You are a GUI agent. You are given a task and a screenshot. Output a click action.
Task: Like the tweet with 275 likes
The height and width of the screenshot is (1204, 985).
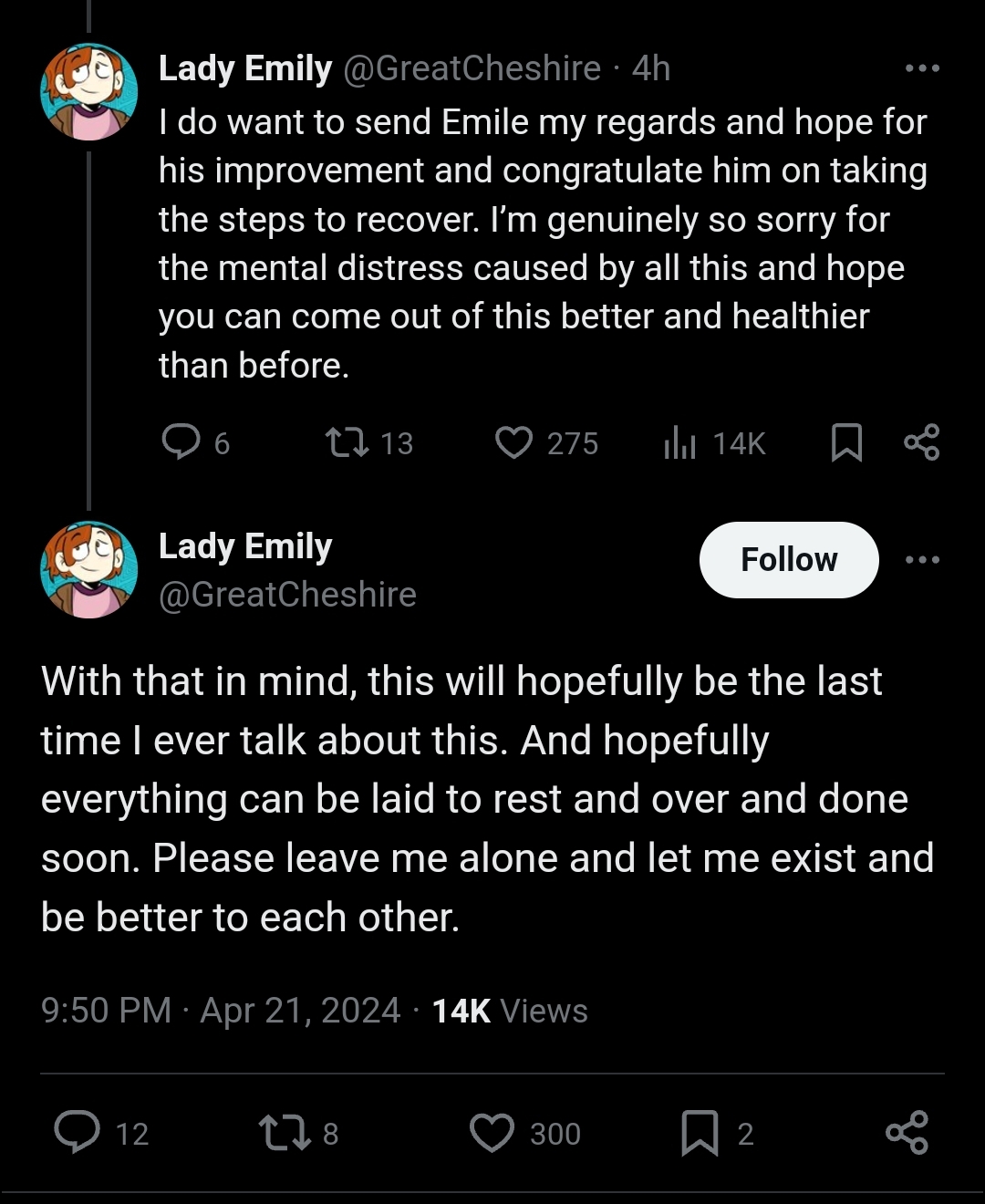513,442
